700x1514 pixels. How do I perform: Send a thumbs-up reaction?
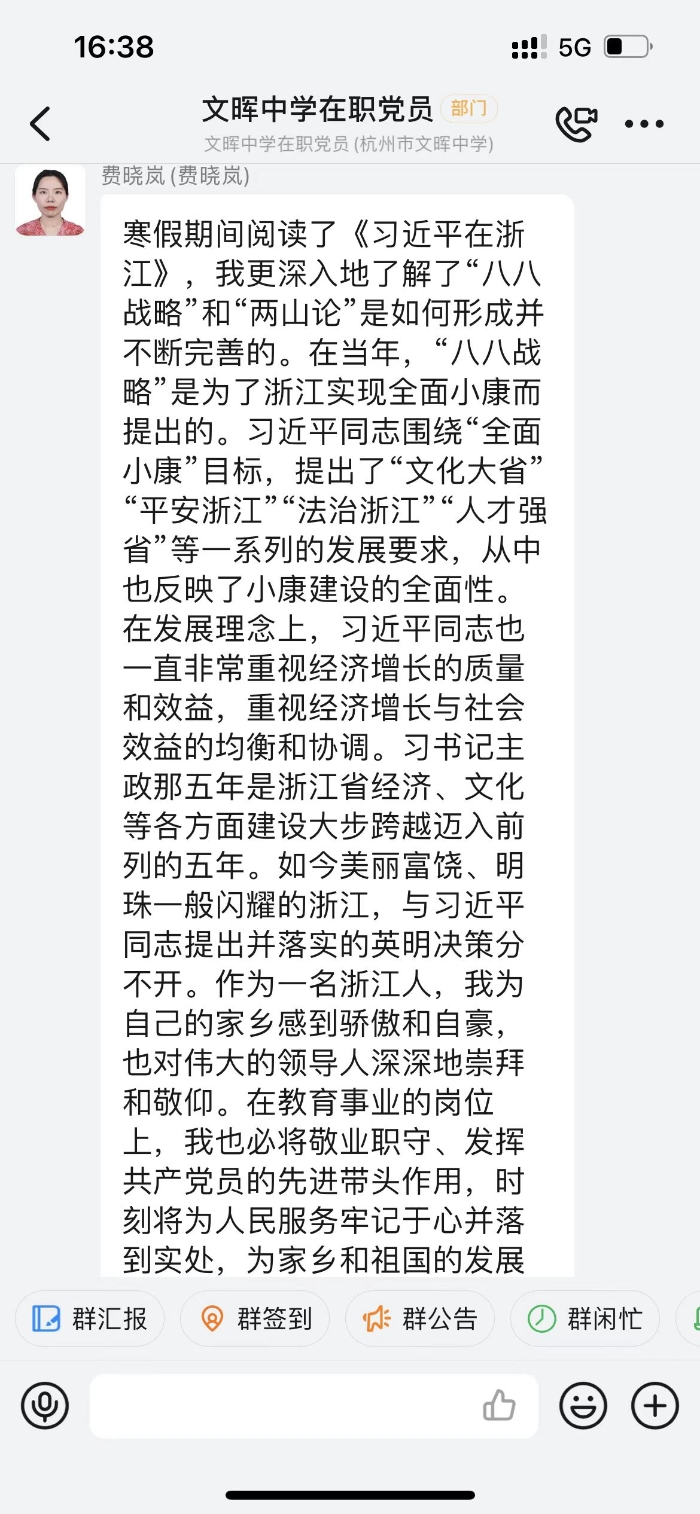[x=499, y=1406]
